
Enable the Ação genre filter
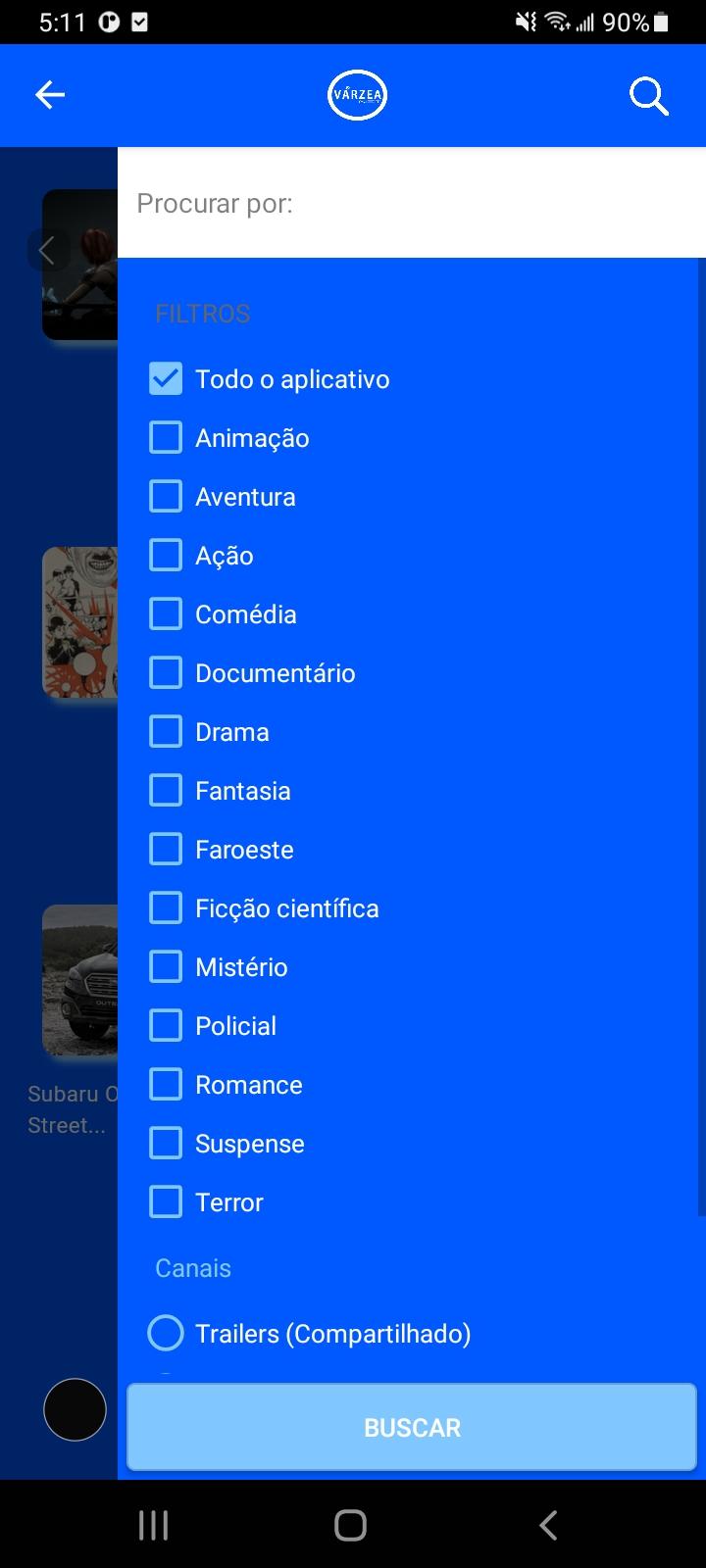pyautogui.click(x=166, y=556)
